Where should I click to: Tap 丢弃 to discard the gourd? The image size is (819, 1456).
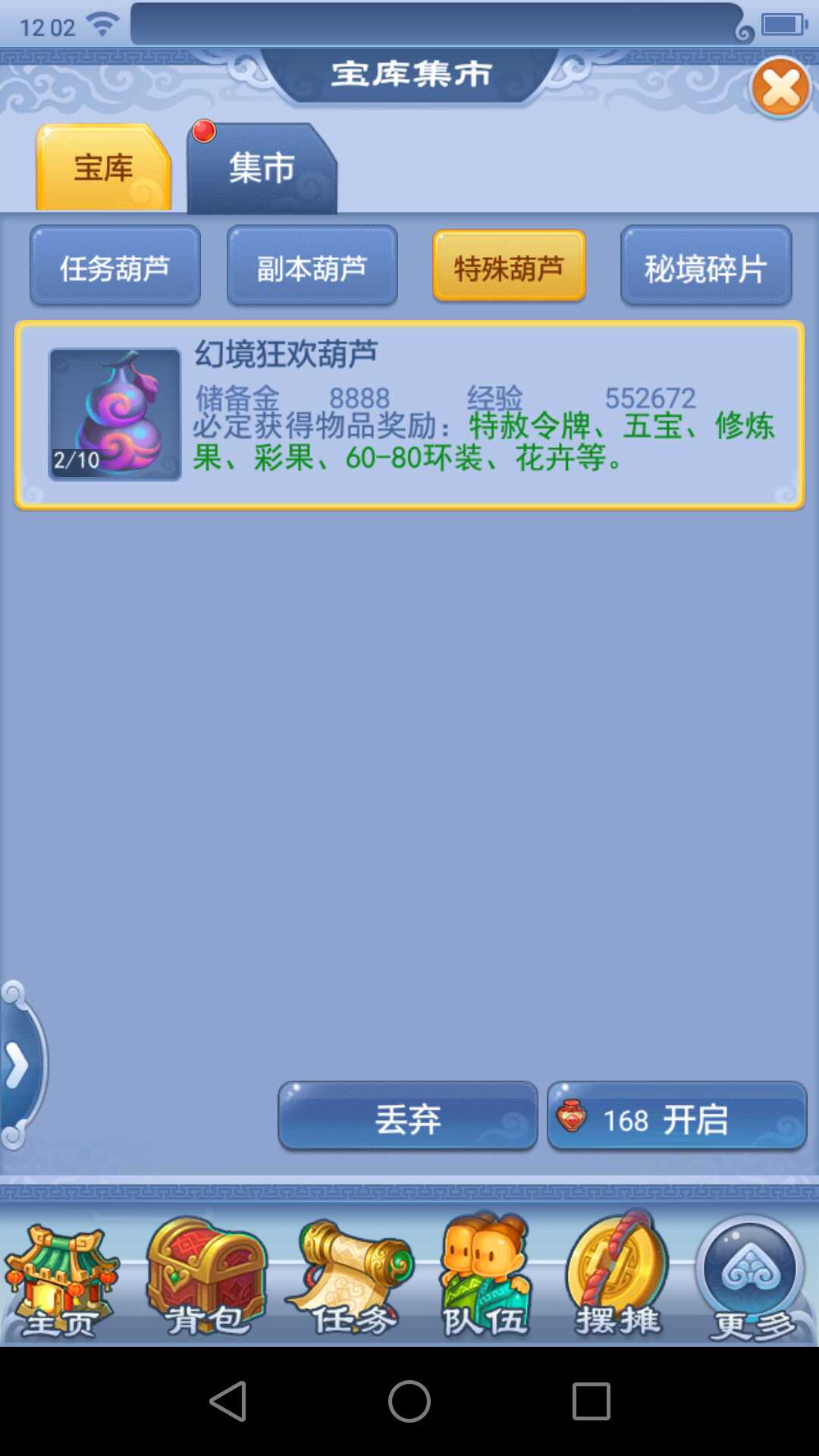pos(408,1118)
